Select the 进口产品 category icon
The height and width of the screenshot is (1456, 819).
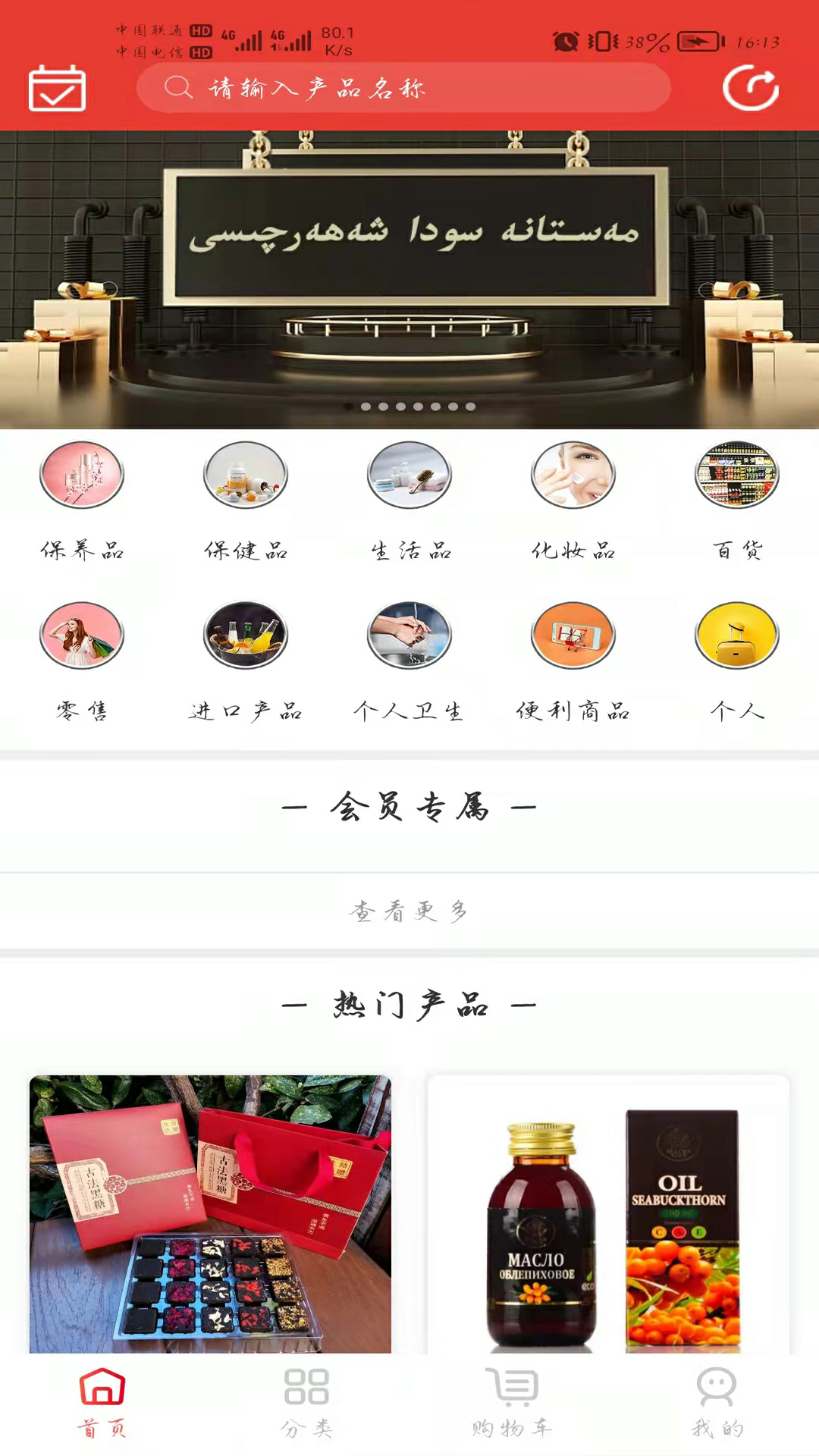click(245, 635)
